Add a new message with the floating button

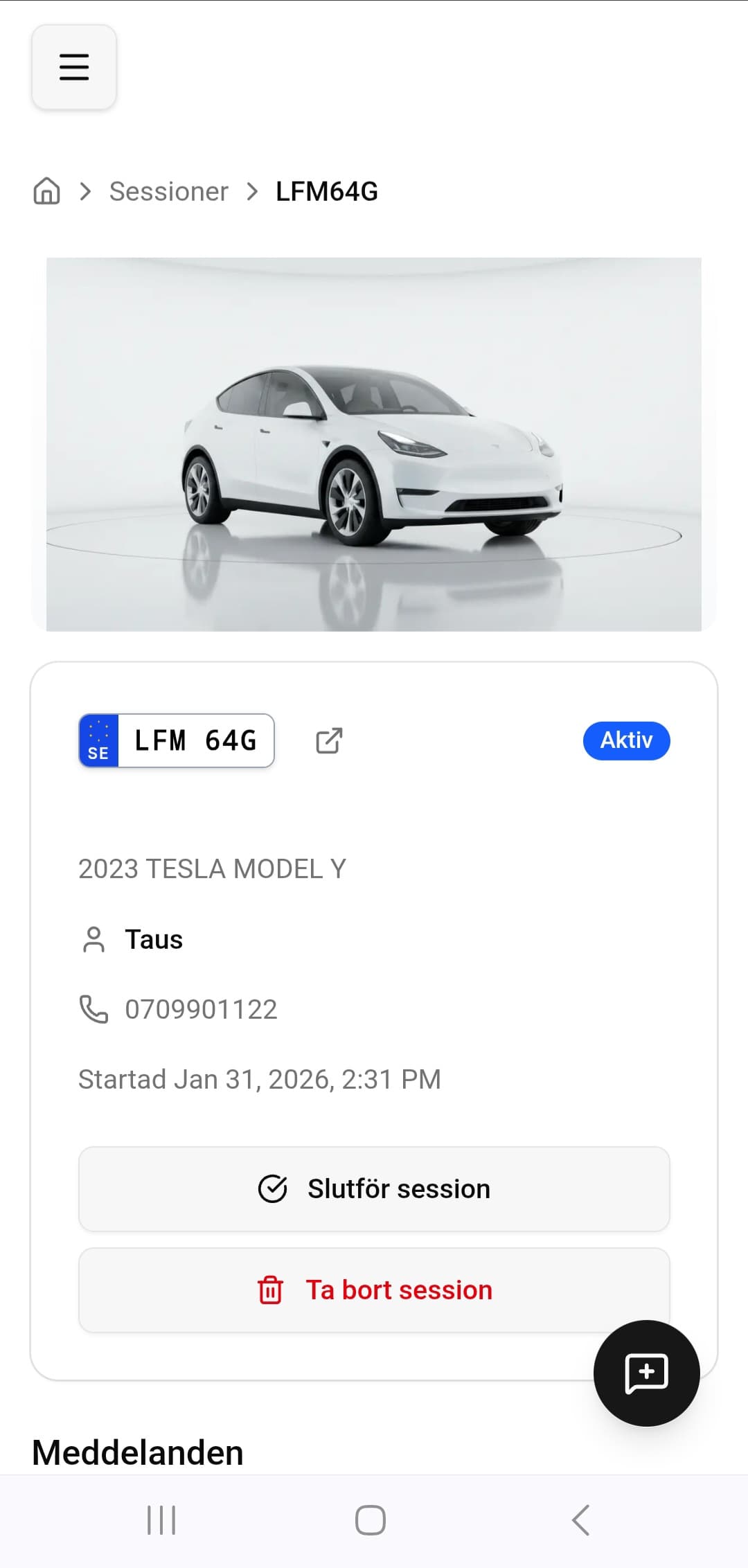pos(646,1373)
